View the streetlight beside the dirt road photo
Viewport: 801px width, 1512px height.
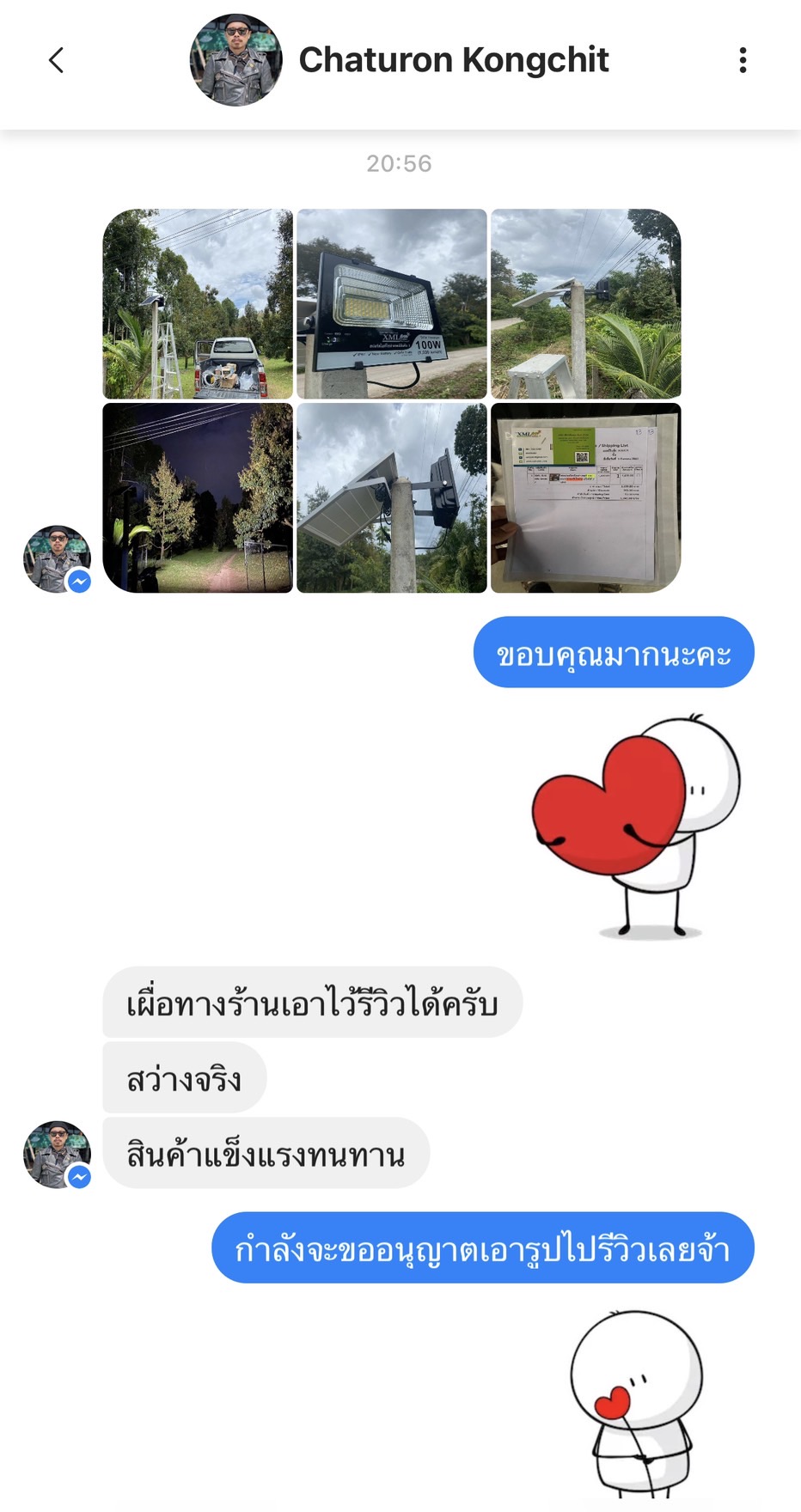(x=585, y=301)
